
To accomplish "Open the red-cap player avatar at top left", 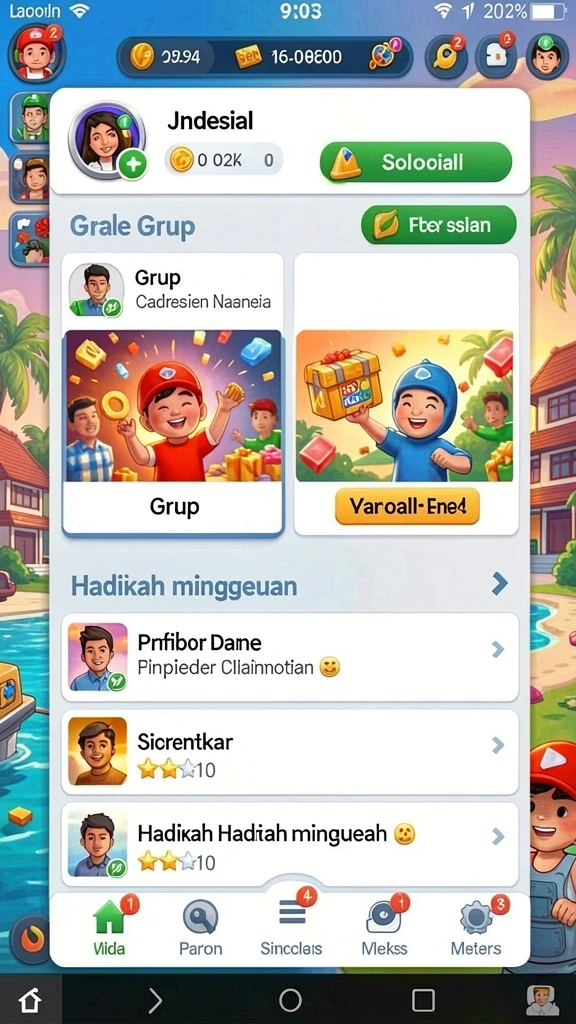I will [37, 52].
